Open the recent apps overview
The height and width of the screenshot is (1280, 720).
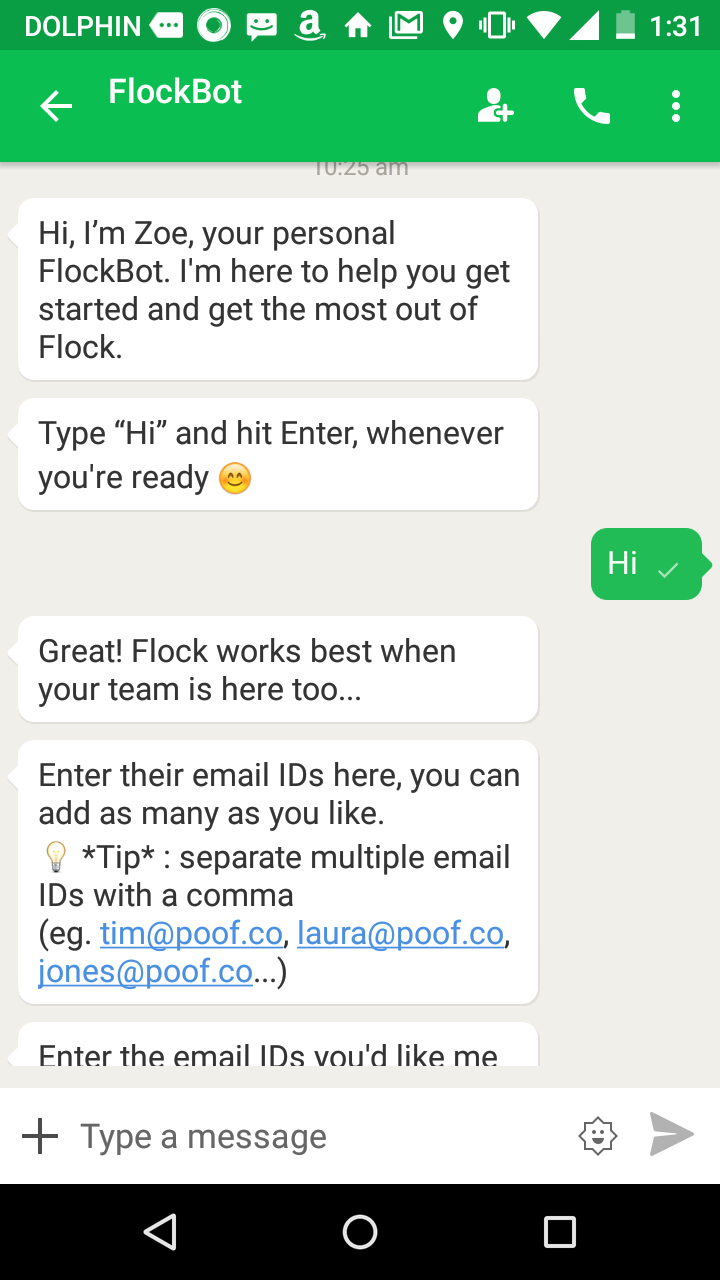click(x=559, y=1232)
